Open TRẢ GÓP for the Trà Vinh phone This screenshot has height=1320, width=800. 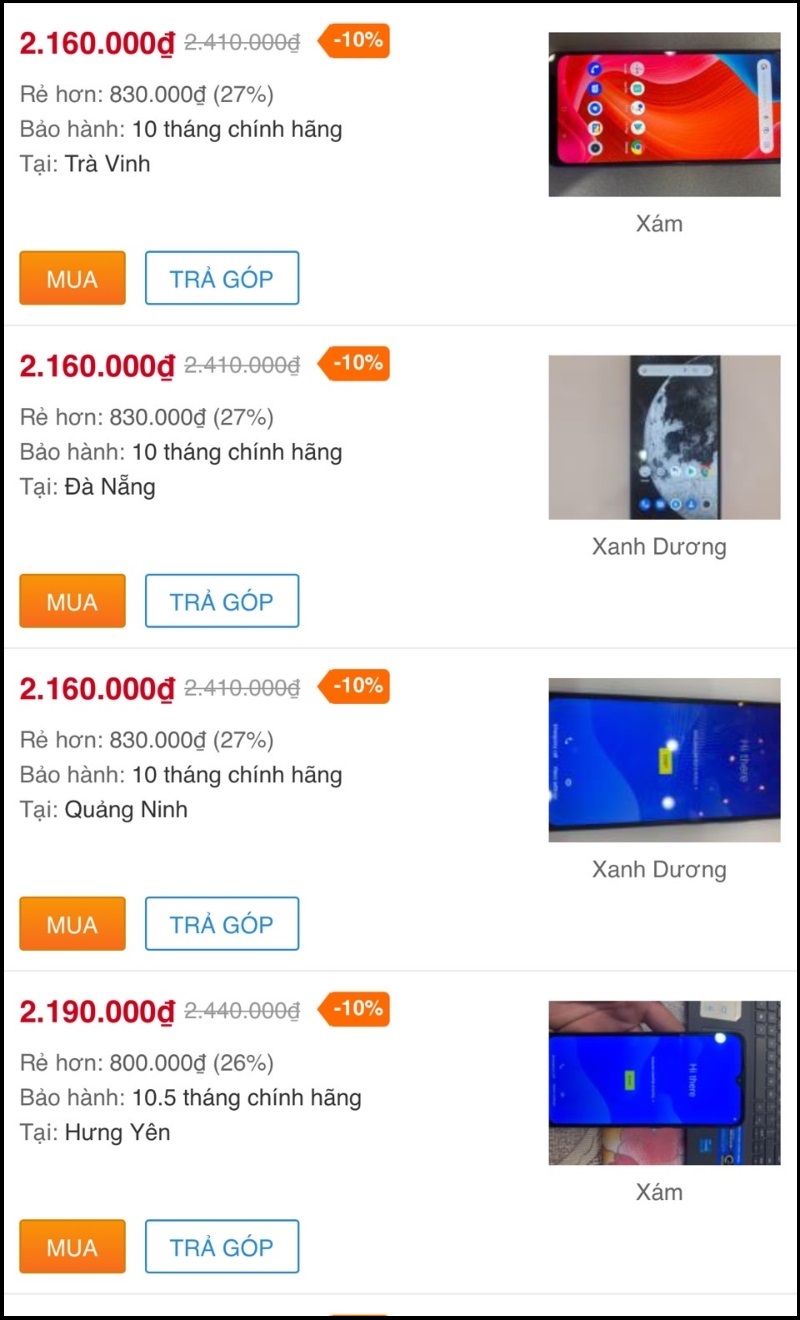click(221, 278)
